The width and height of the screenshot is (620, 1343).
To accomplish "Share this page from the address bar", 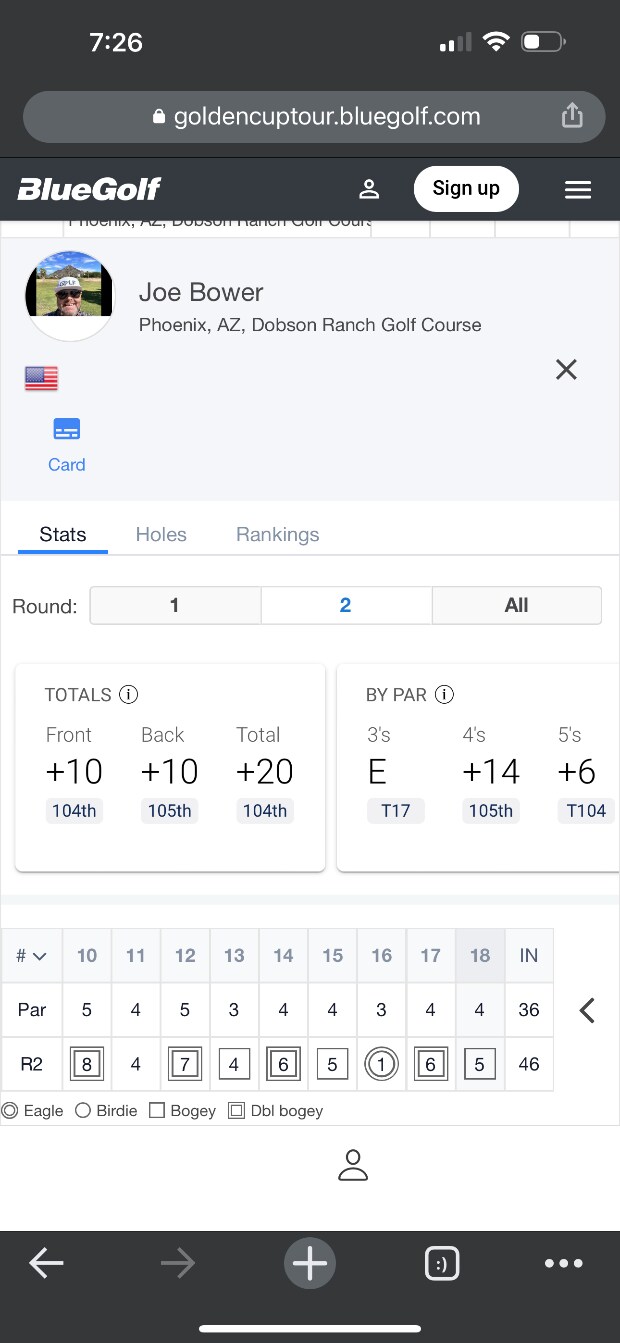I will coord(572,117).
